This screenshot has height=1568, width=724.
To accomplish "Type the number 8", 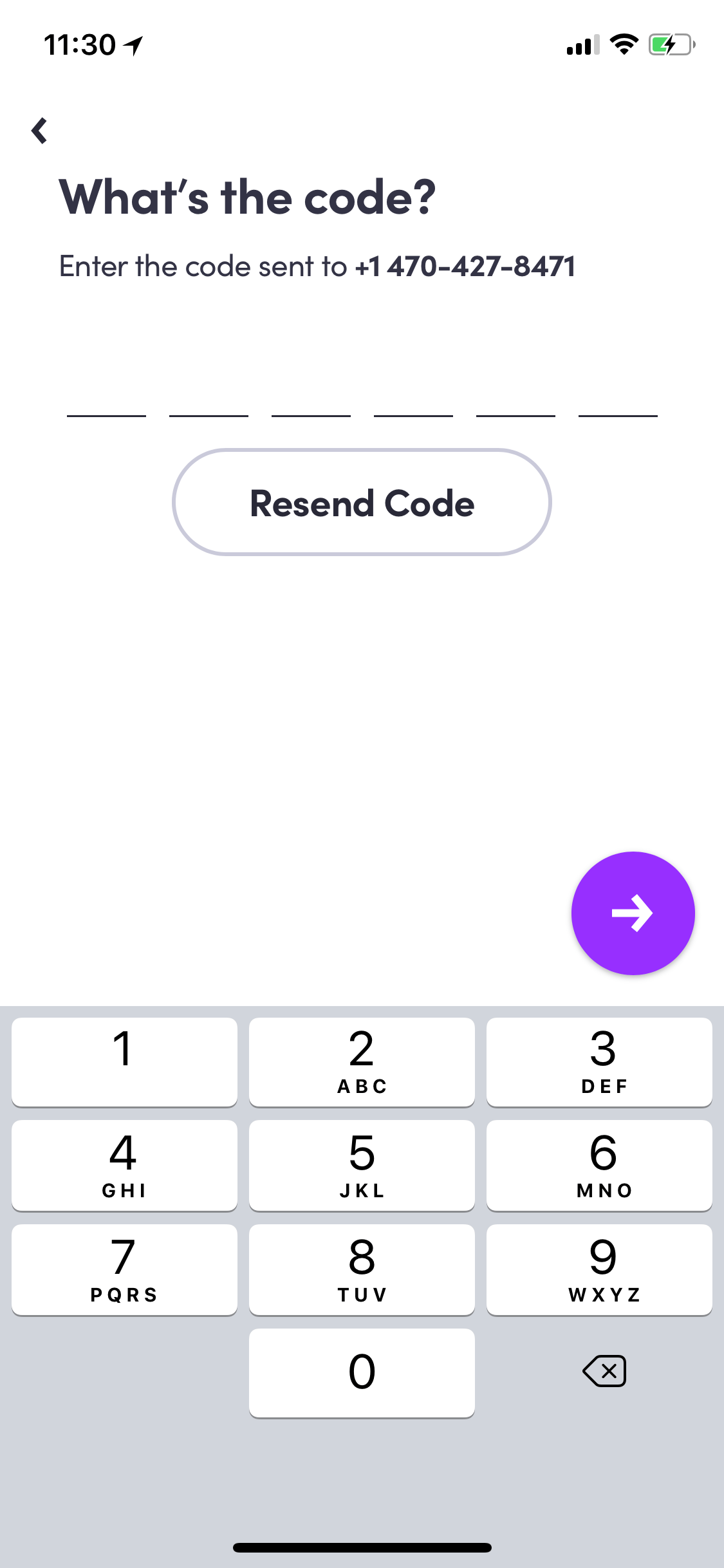I will 362,1270.
